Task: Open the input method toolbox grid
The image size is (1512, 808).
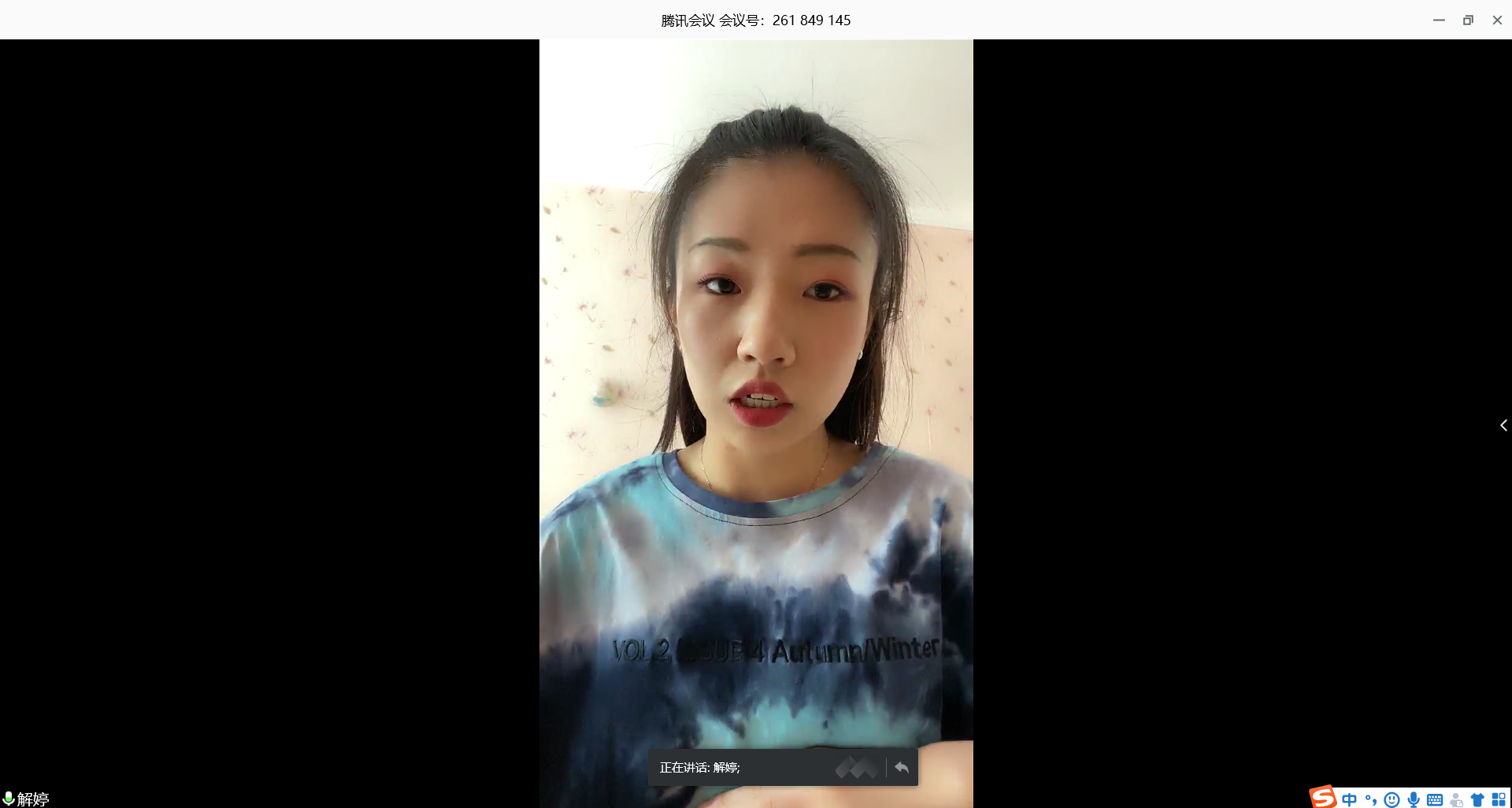Action: coord(1499,799)
